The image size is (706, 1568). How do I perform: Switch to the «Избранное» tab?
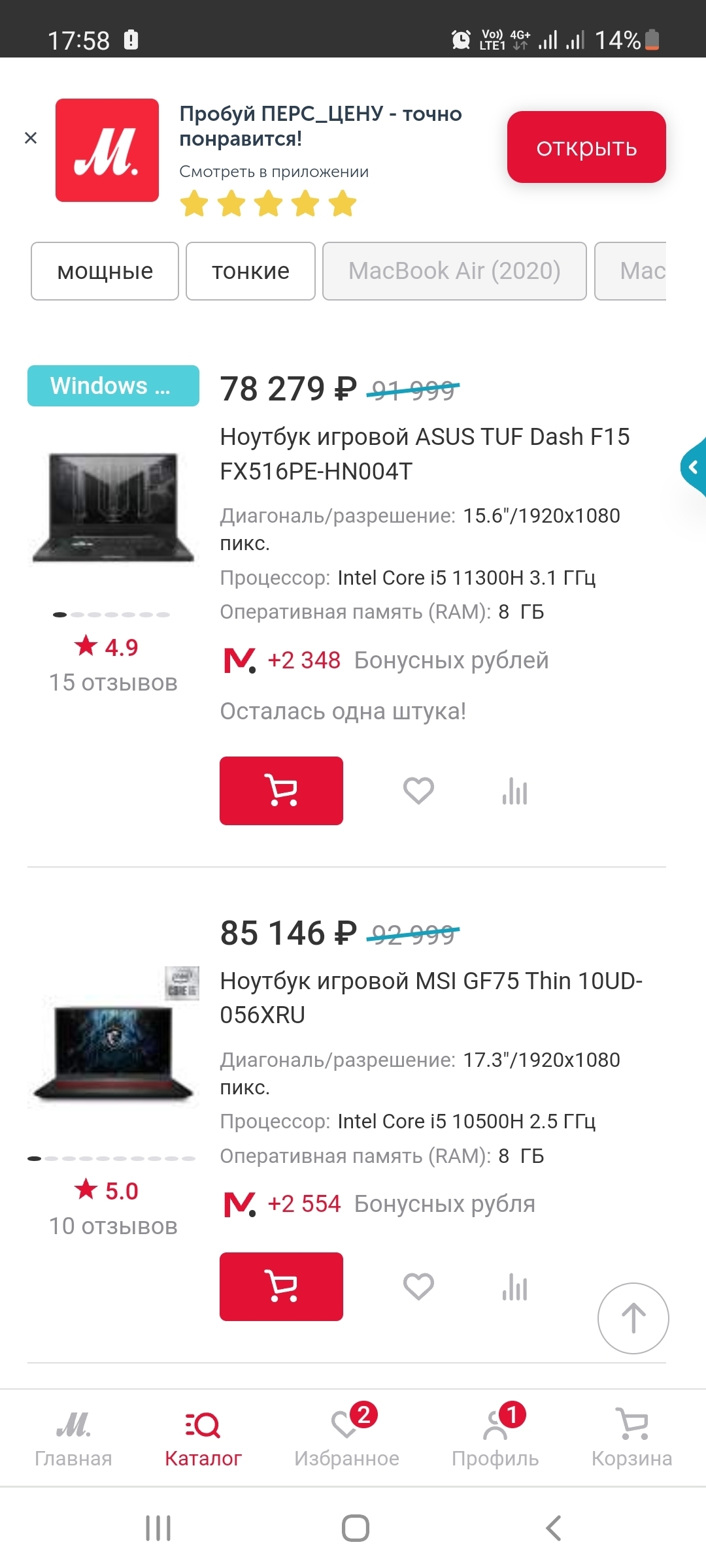[x=346, y=1437]
